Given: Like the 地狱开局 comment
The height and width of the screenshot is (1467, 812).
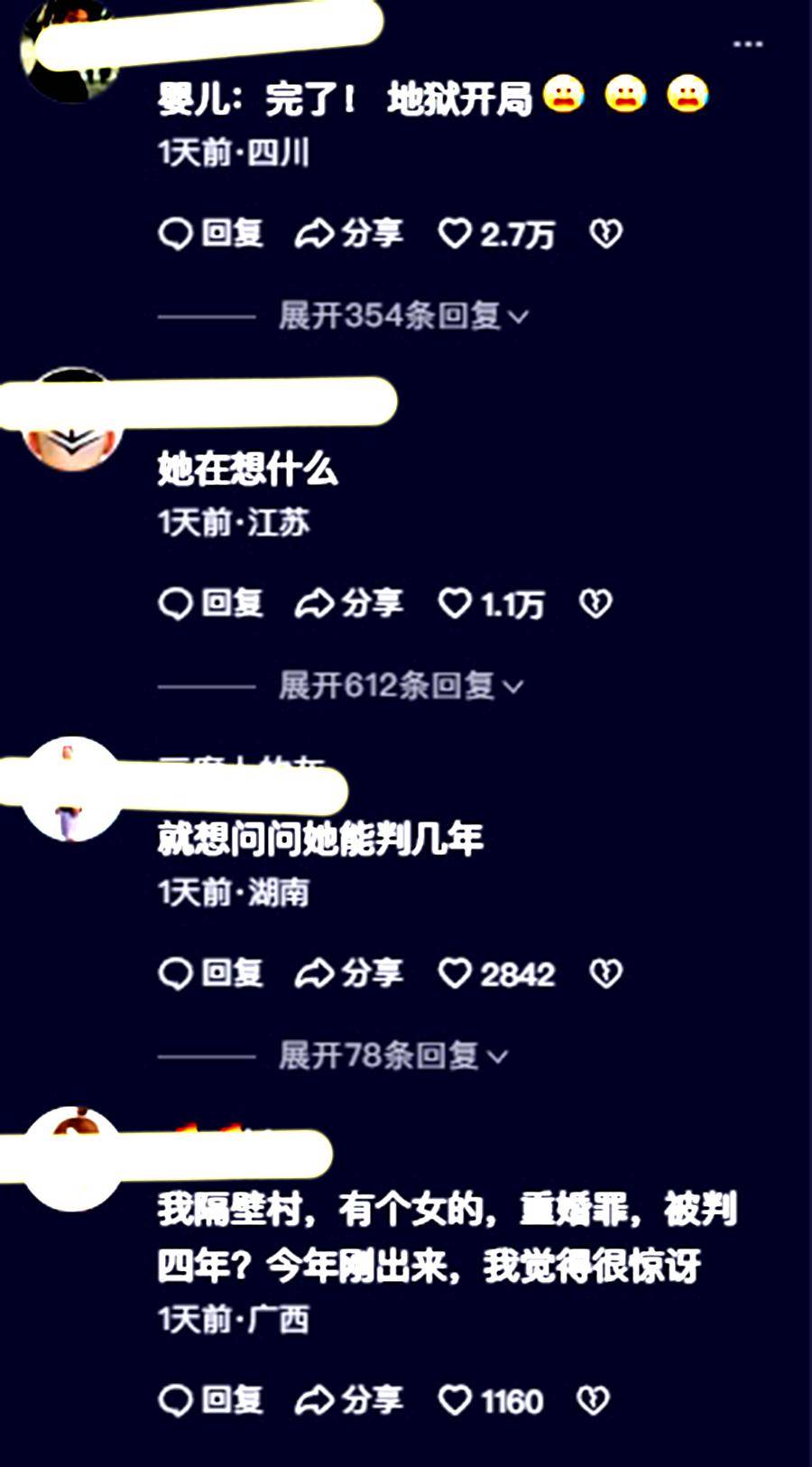Looking at the screenshot, I should (x=496, y=235).
